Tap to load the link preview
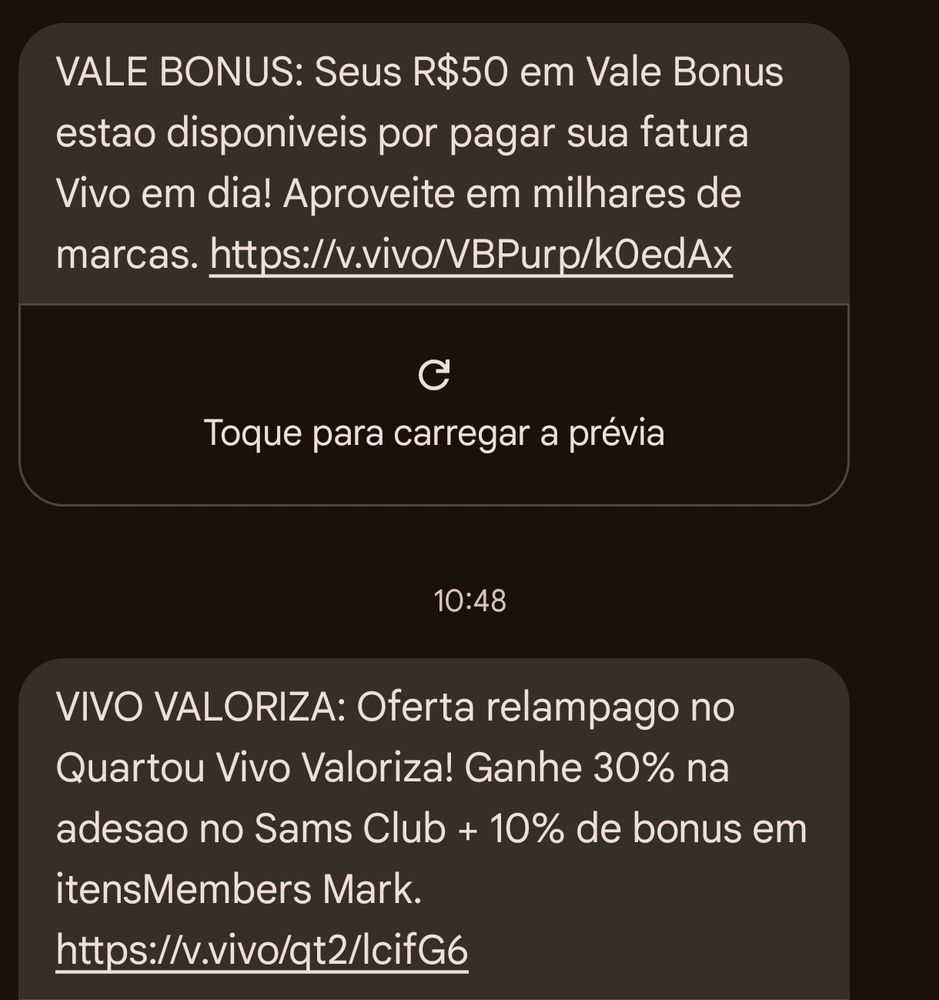This screenshot has width=939, height=1000. click(434, 406)
